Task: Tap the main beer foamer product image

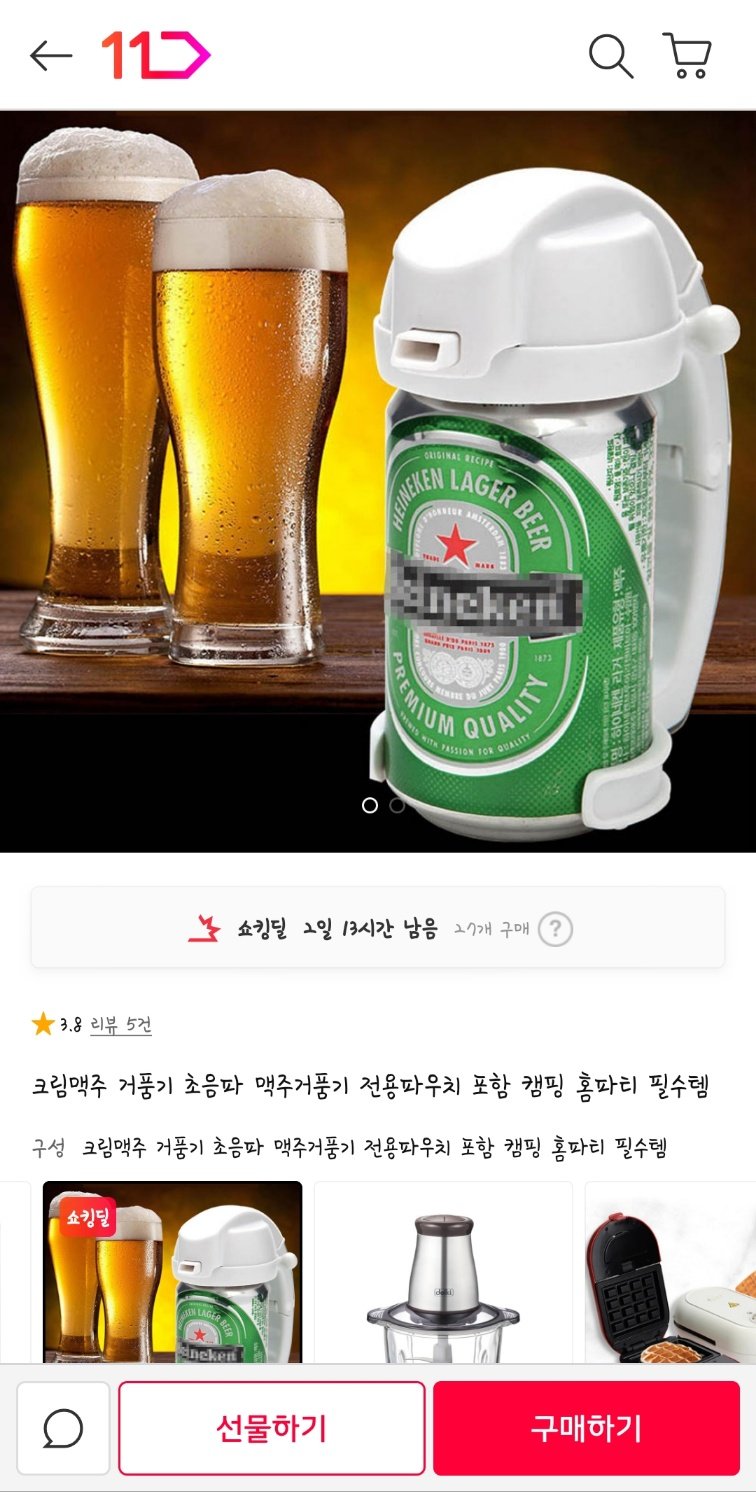Action: click(x=378, y=480)
